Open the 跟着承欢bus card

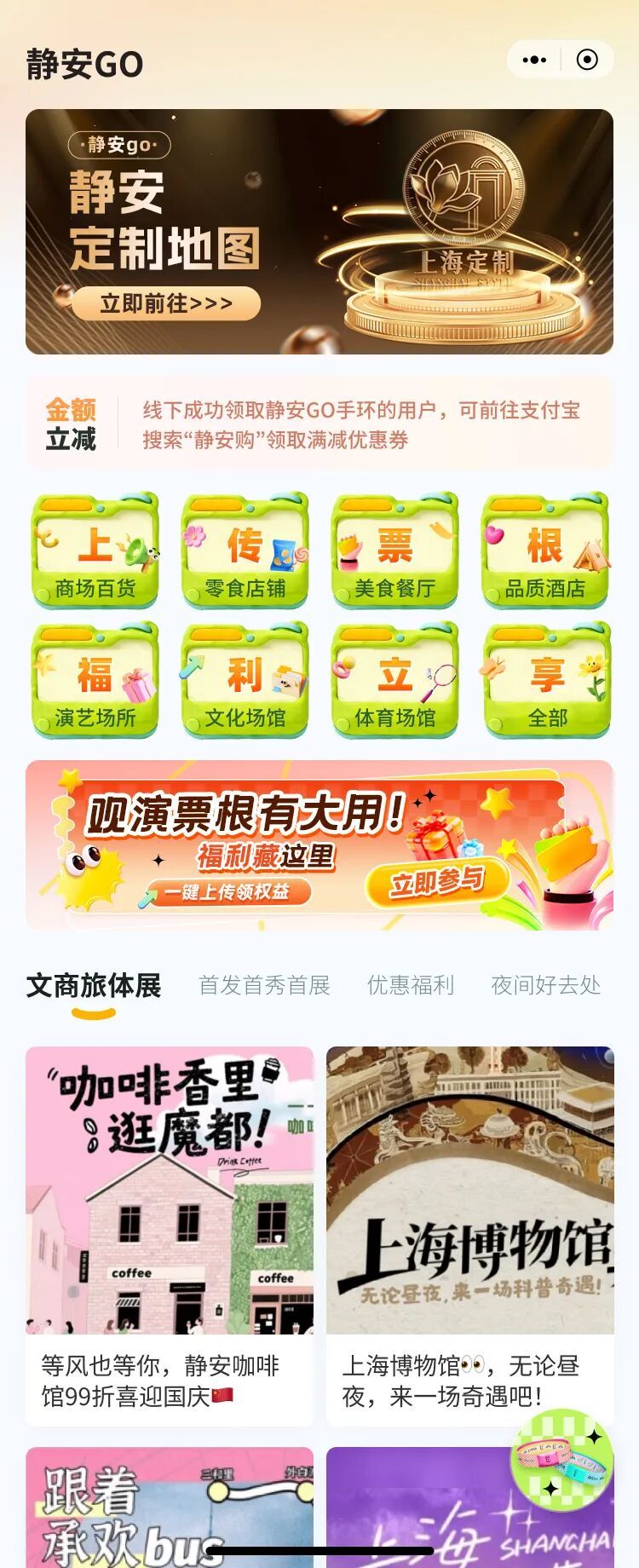pyautogui.click(x=170, y=1507)
